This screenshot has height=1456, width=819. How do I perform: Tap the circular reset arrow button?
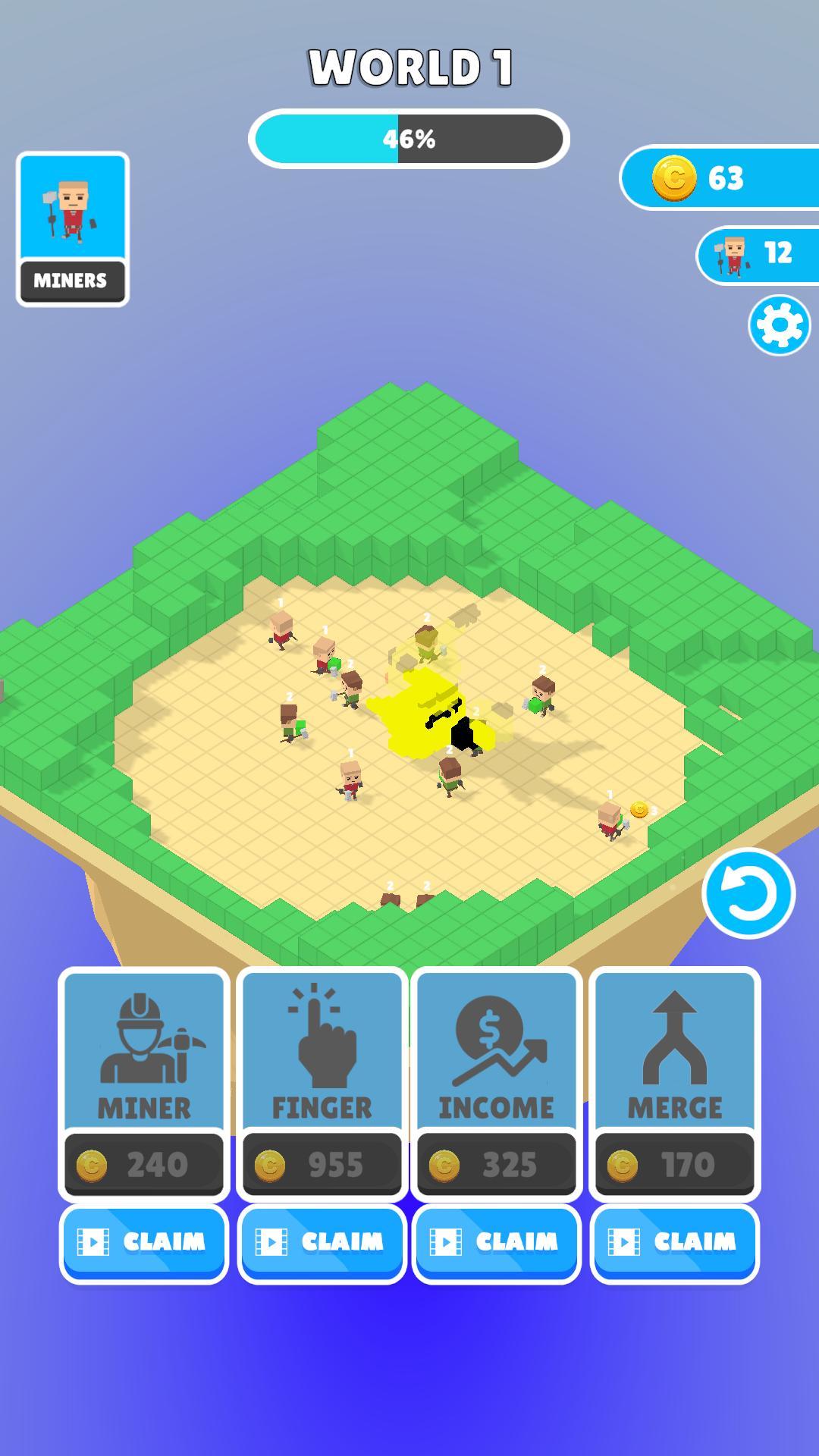748,893
